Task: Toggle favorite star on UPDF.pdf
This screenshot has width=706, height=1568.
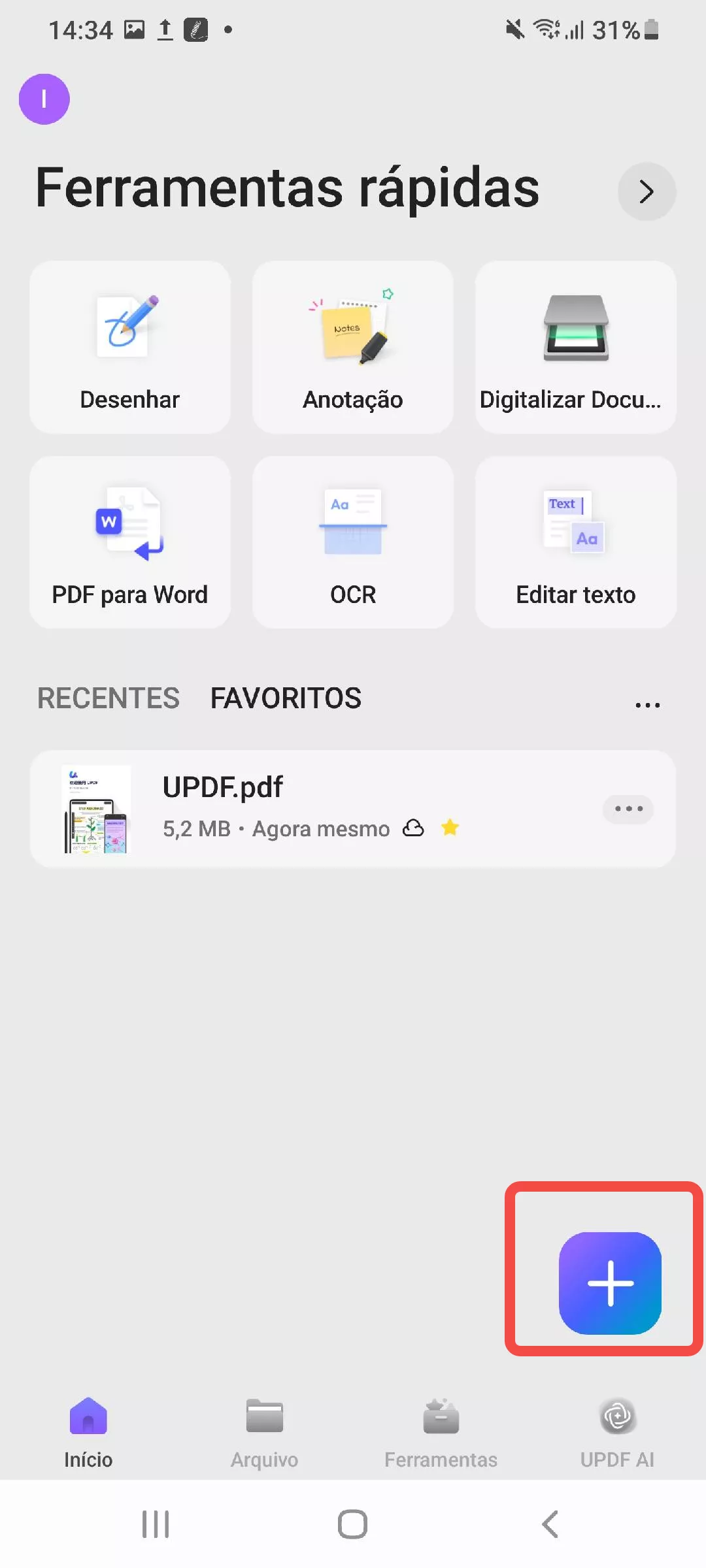Action: 450,828
